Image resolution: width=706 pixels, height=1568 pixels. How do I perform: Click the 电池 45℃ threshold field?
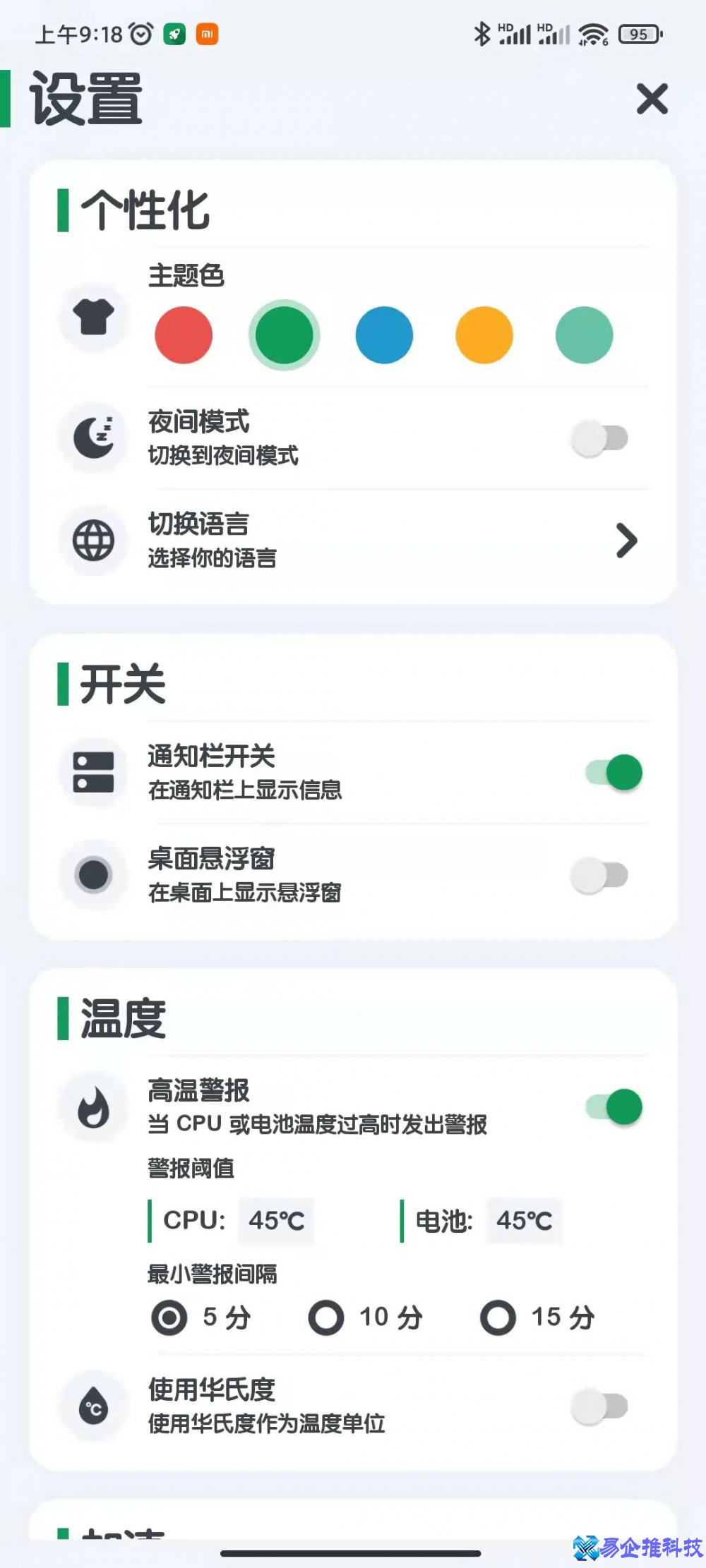pyautogui.click(x=524, y=1221)
